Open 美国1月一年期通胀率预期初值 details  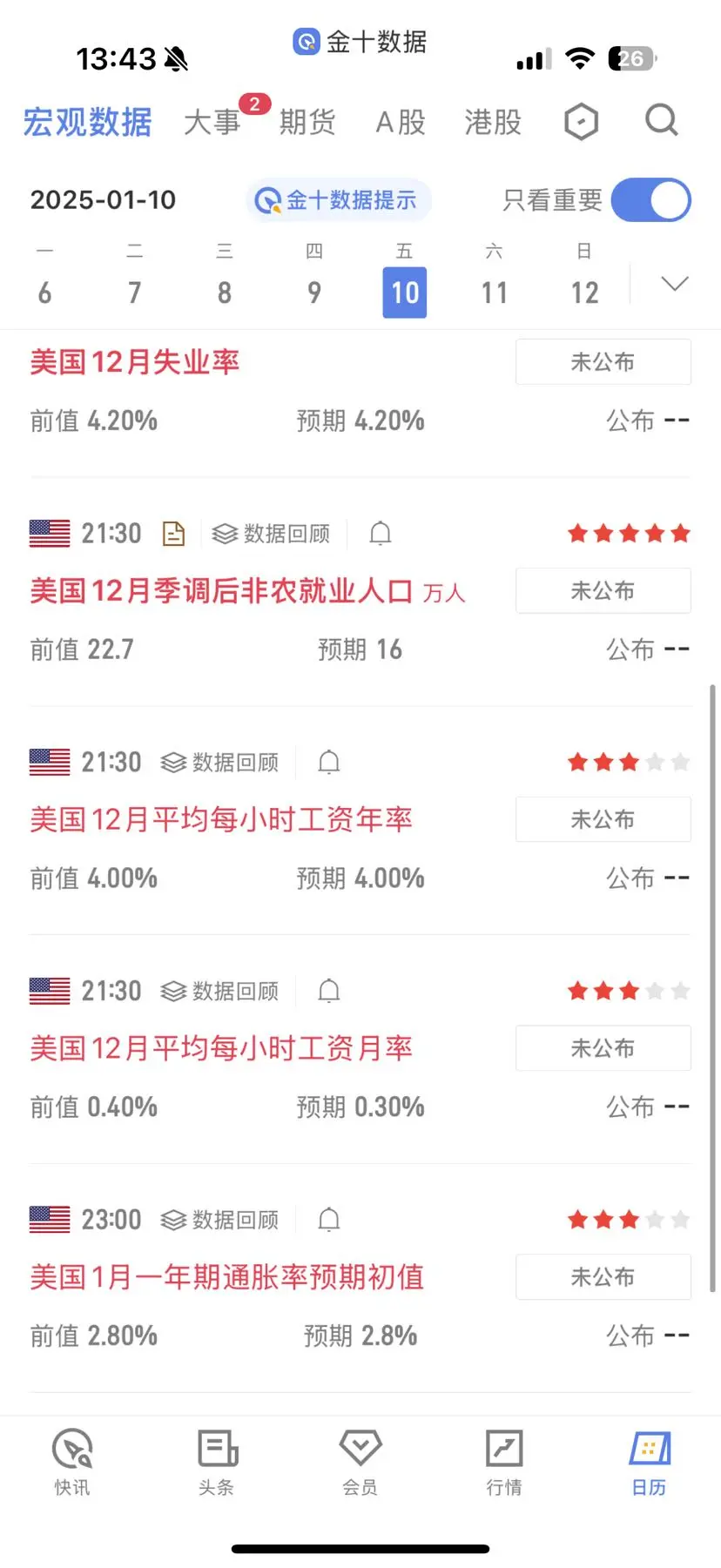(226, 1277)
